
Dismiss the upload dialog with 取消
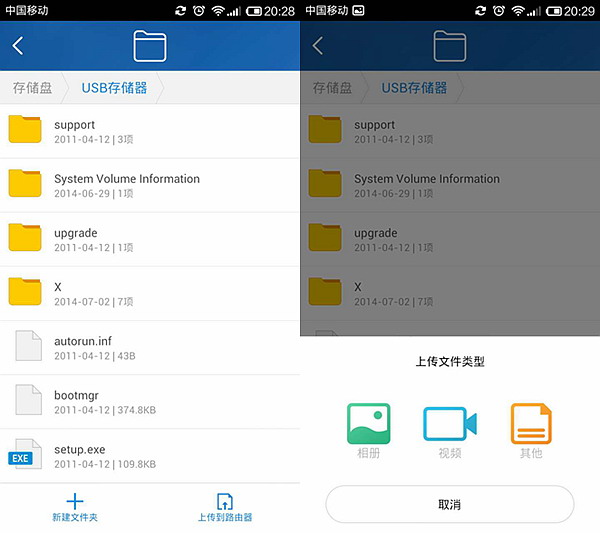(x=450, y=505)
